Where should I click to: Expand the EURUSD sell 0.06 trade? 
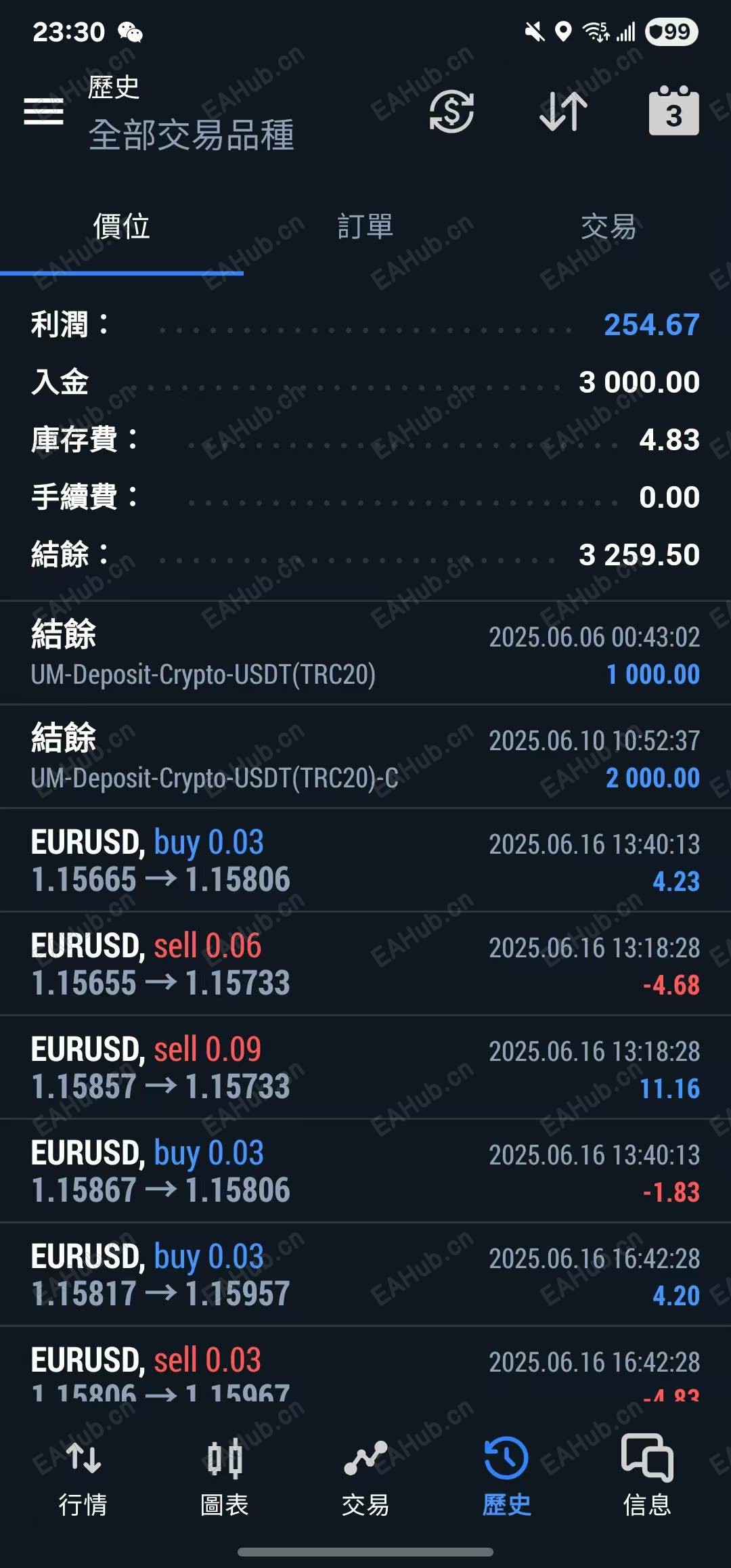pyautogui.click(x=365, y=965)
